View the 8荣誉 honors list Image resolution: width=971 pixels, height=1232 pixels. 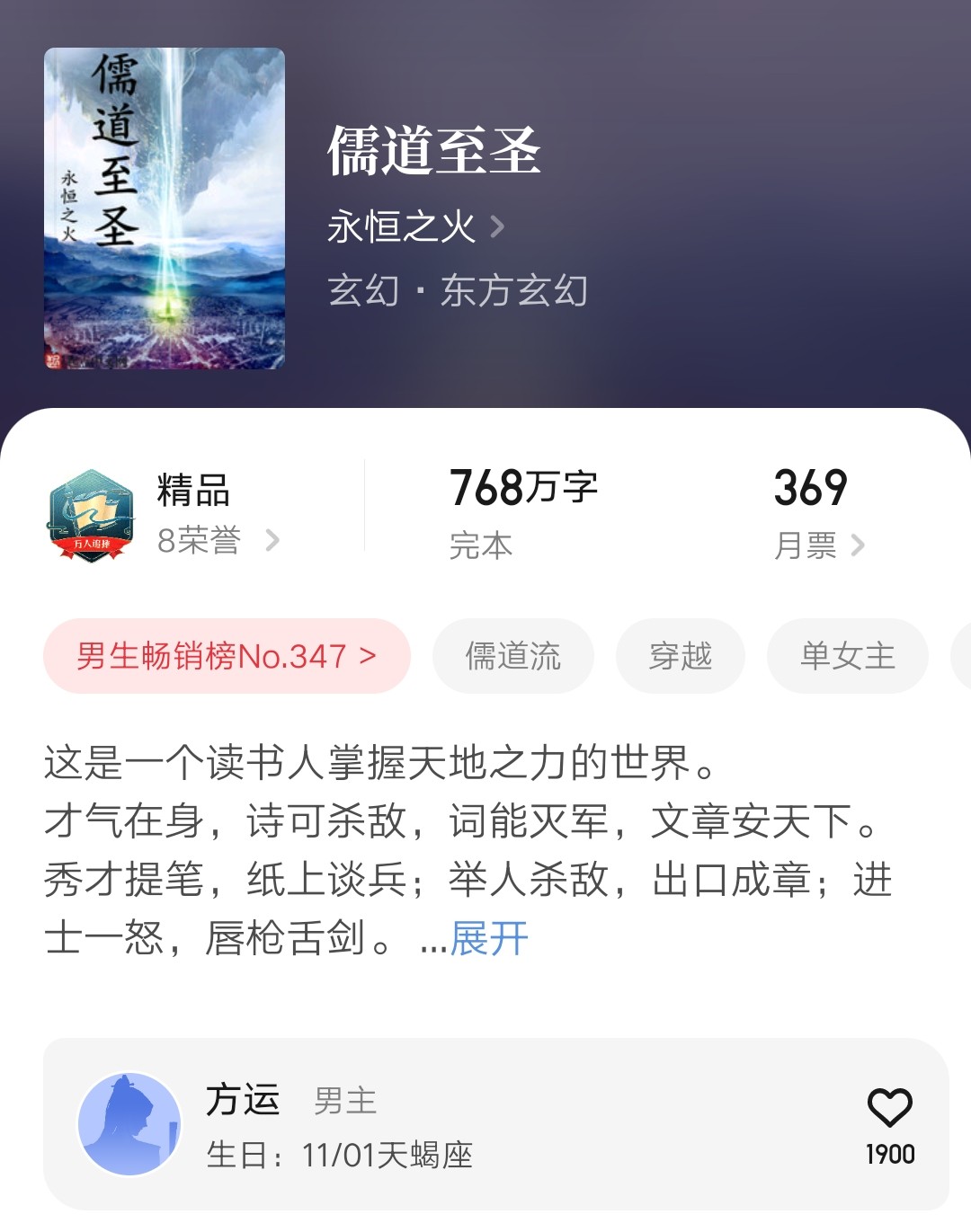point(217,540)
